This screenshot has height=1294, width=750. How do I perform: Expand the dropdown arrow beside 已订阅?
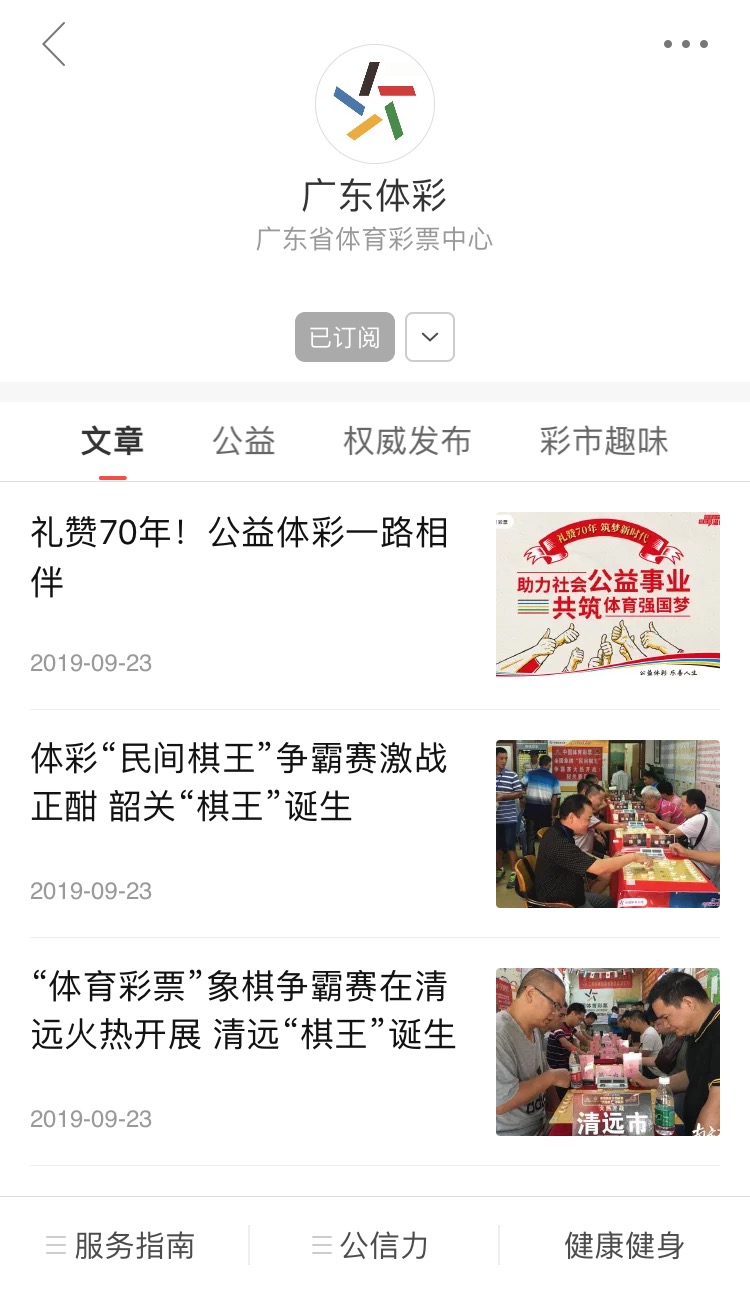(430, 337)
